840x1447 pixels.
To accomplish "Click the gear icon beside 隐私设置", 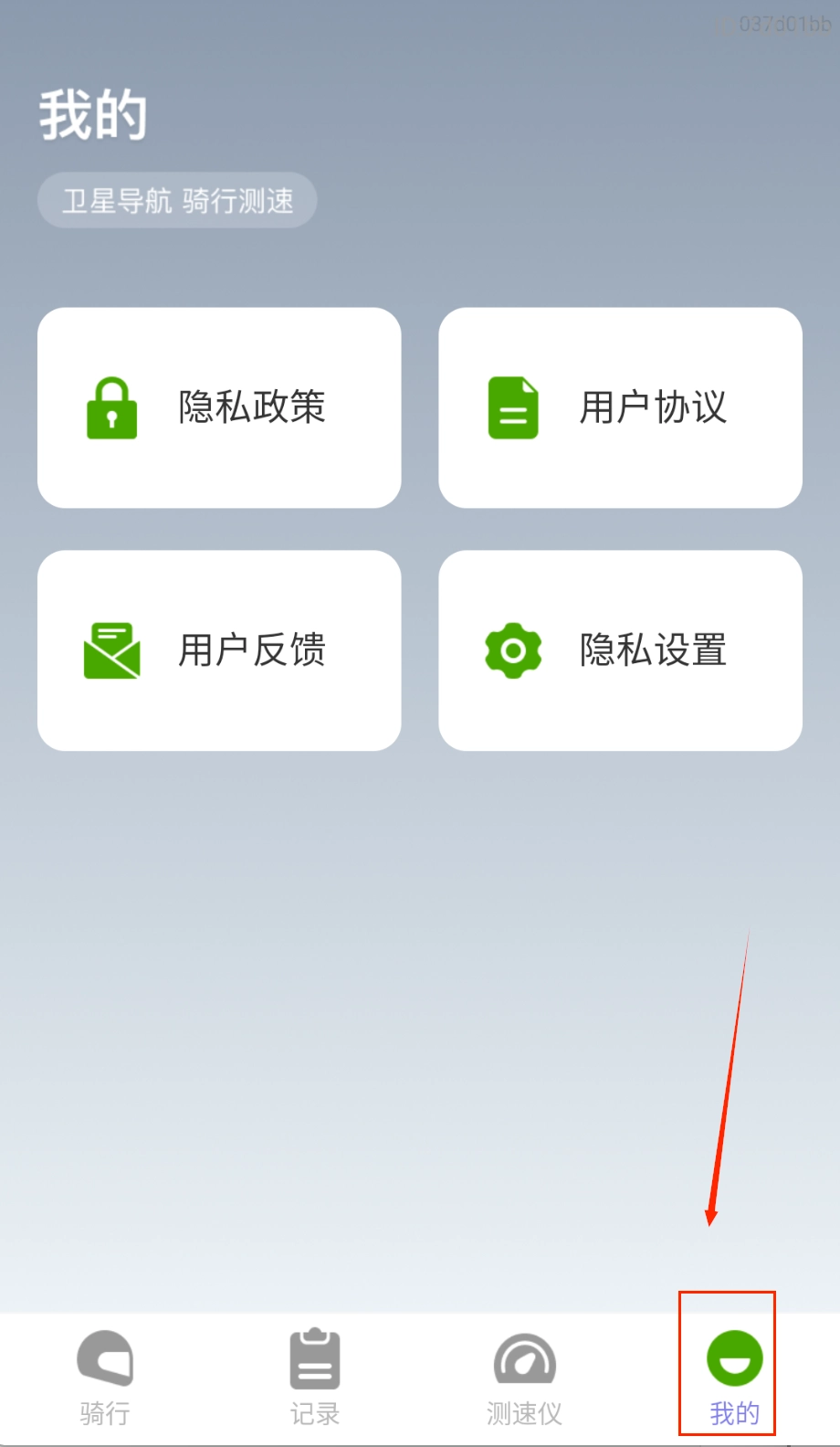I will (513, 650).
